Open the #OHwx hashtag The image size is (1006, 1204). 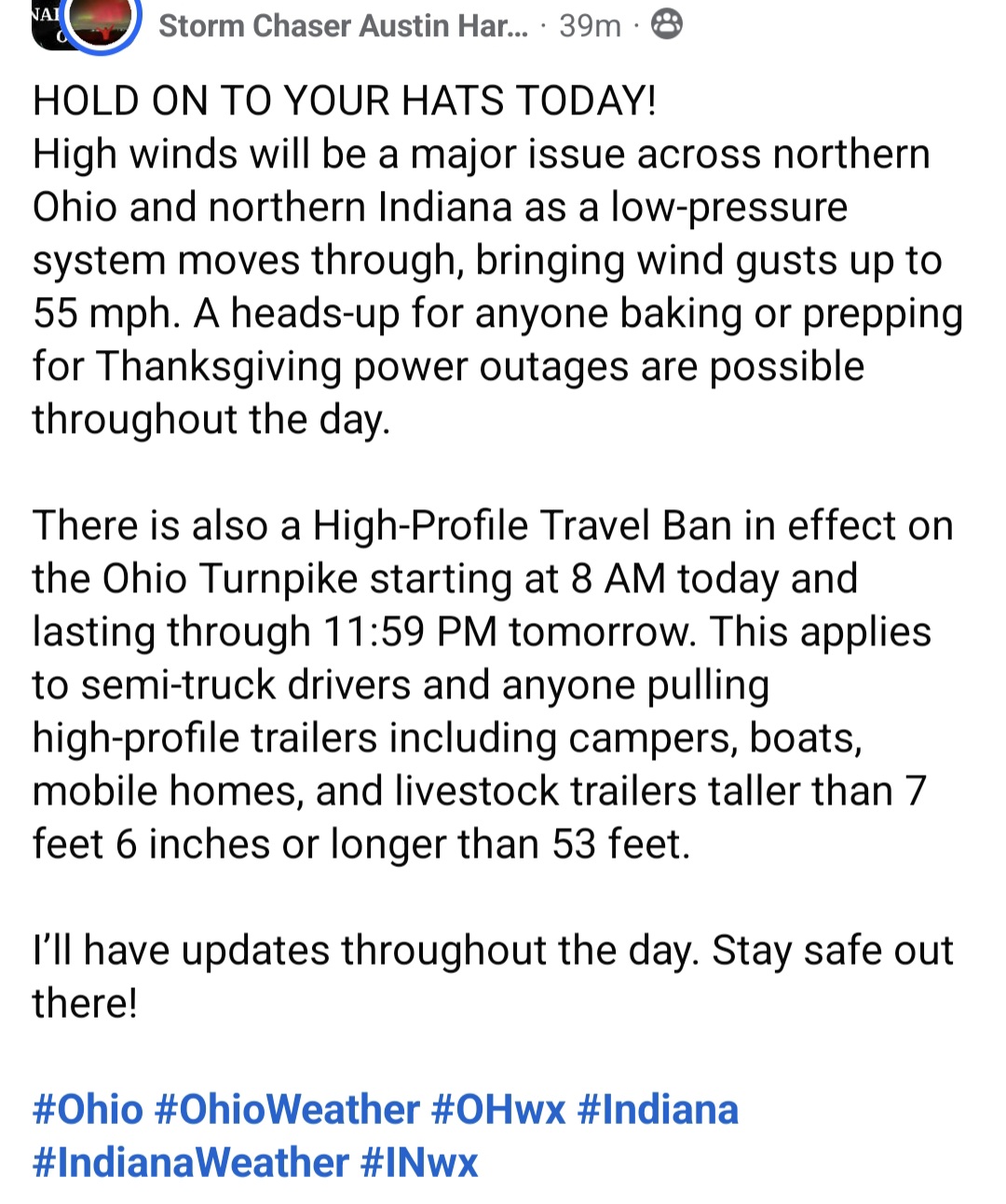[x=498, y=1110]
